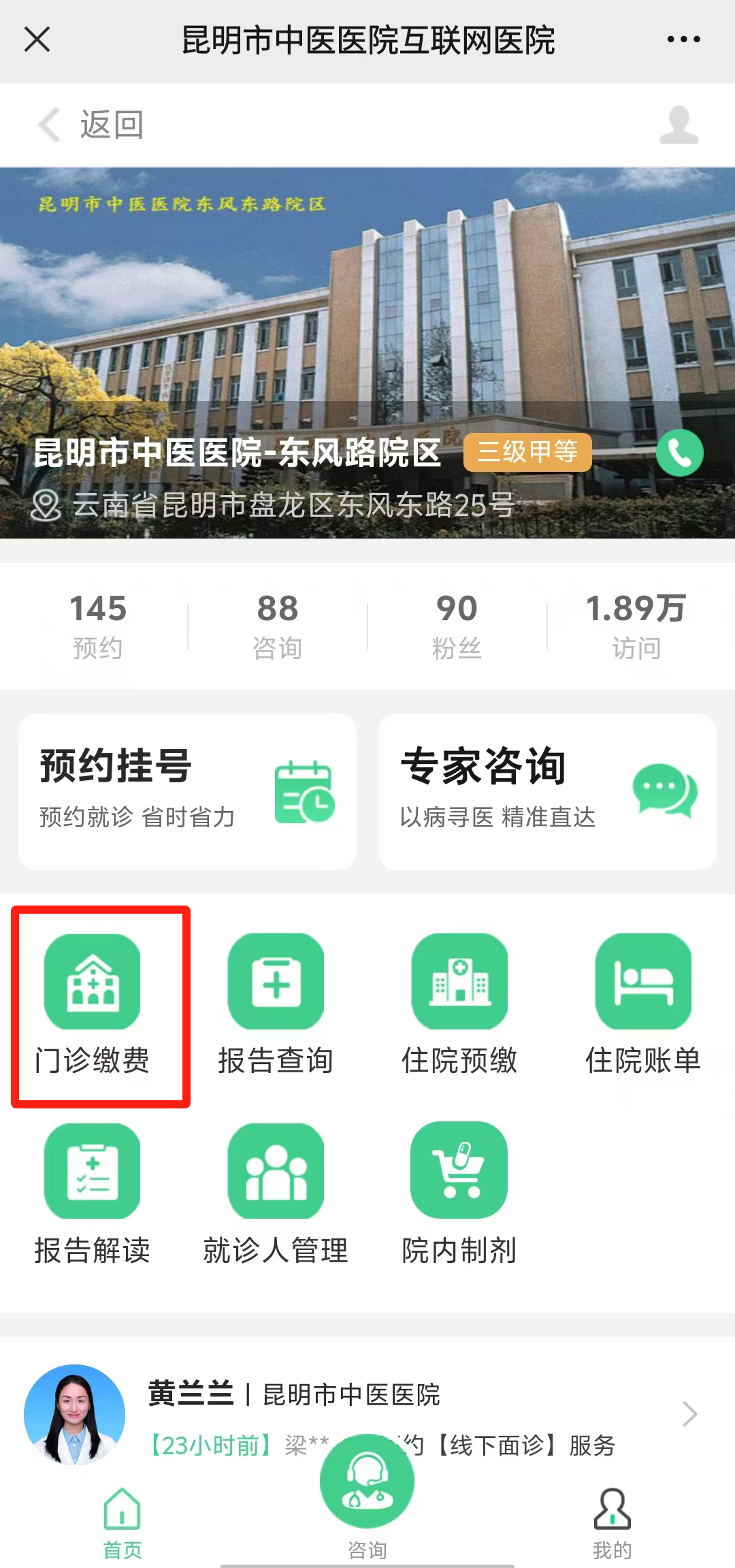735x1568 pixels.
Task: Open the 报告解读 report interpretation icon
Action: [93, 1188]
